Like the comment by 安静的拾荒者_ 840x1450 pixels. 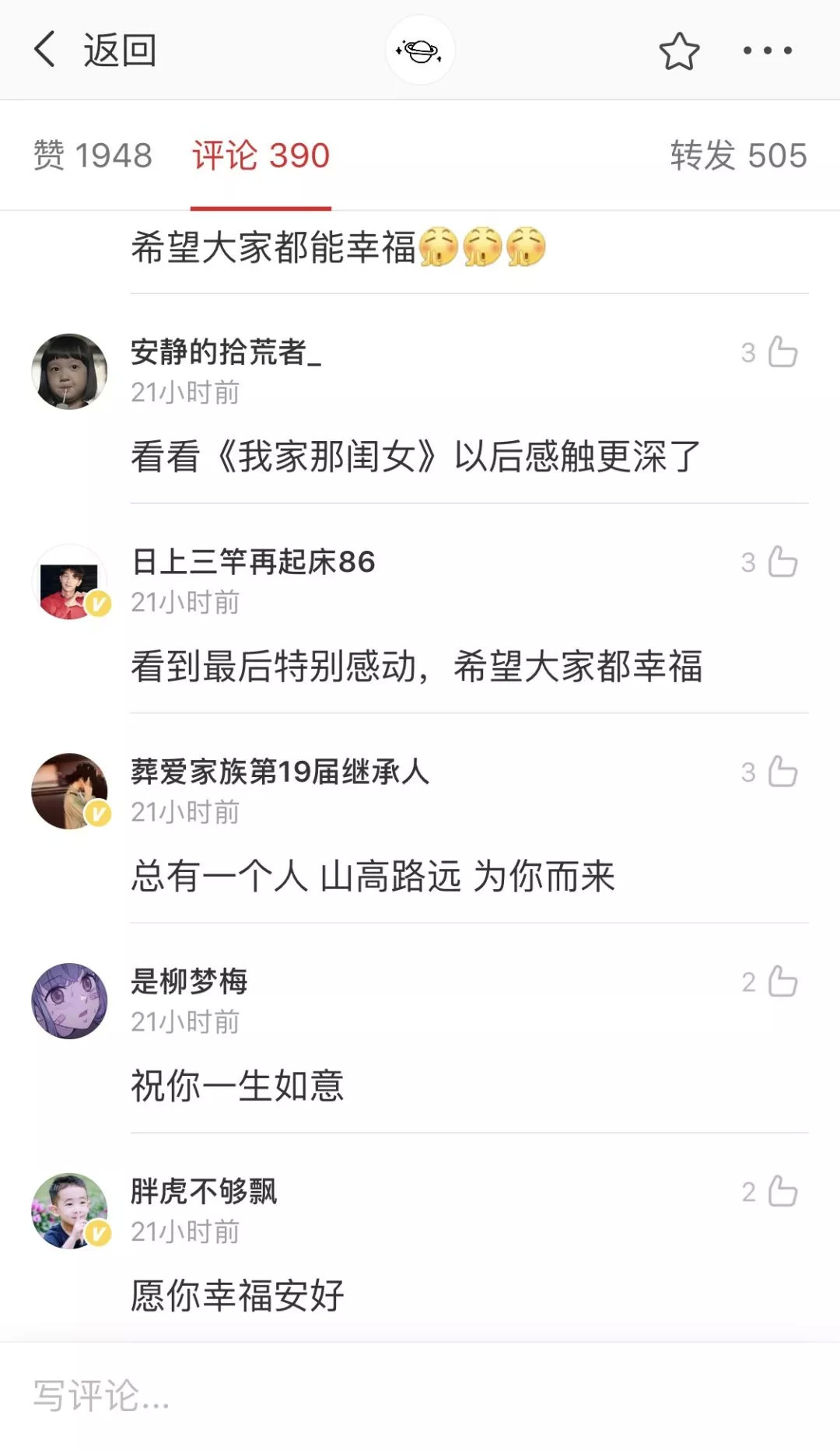[782, 352]
